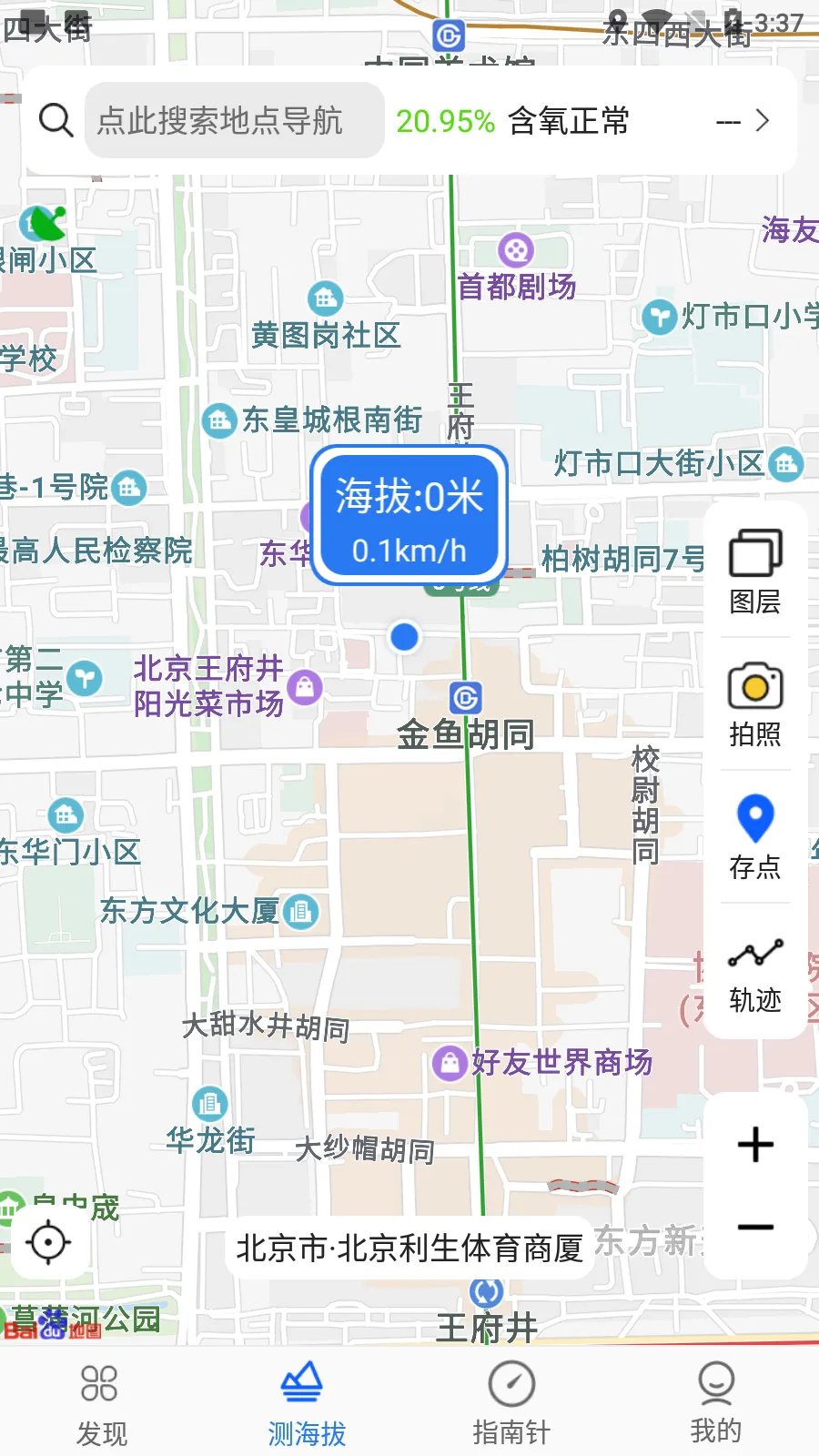Tap the search field to find a place
This screenshot has width=819, height=1456.
pyautogui.click(x=234, y=120)
